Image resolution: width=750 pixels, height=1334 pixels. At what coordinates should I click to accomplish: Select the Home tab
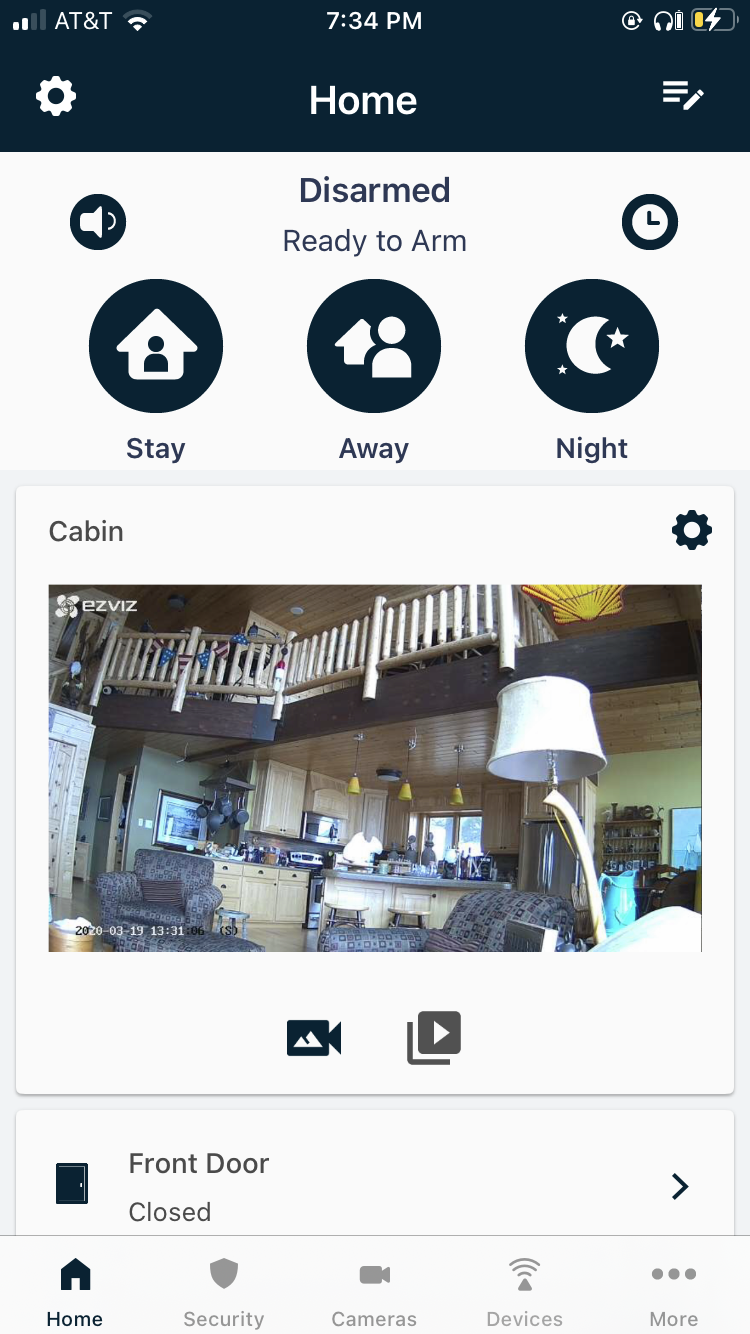[75, 1290]
